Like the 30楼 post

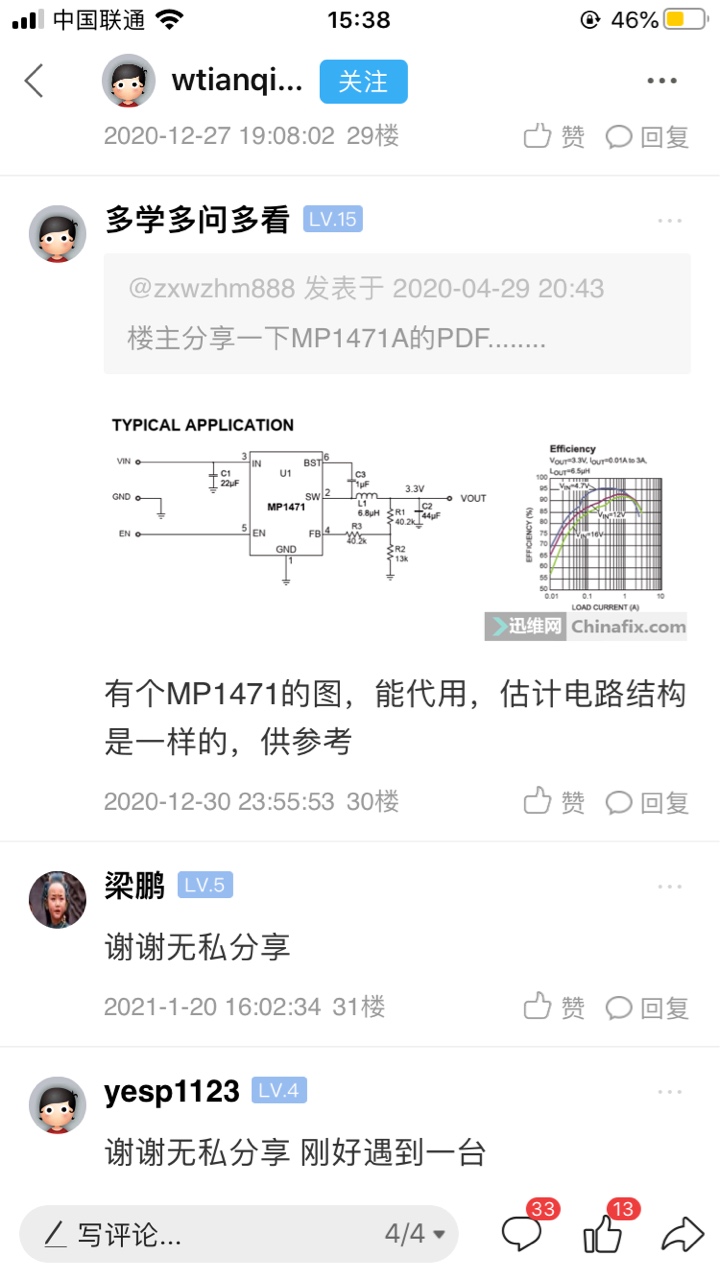555,802
